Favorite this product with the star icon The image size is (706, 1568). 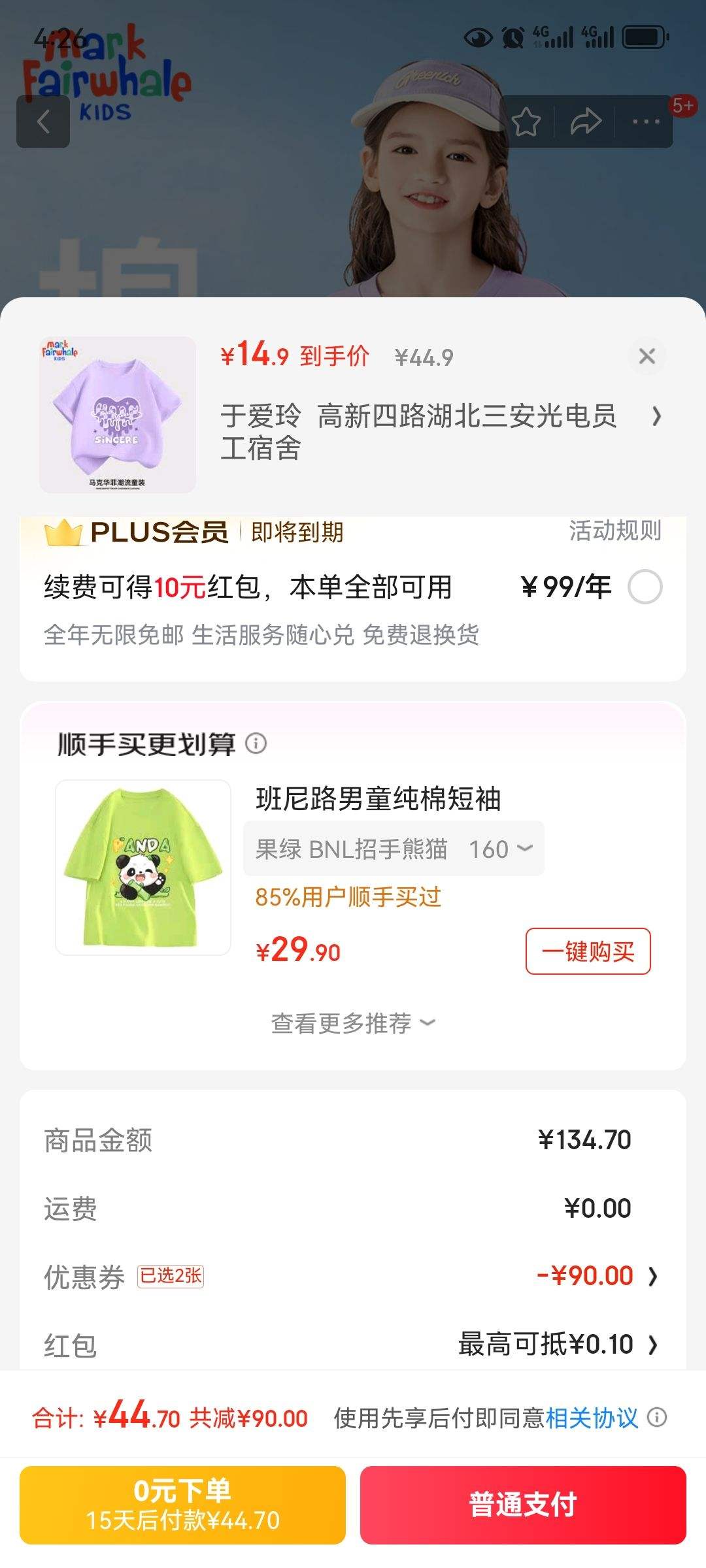click(x=526, y=122)
